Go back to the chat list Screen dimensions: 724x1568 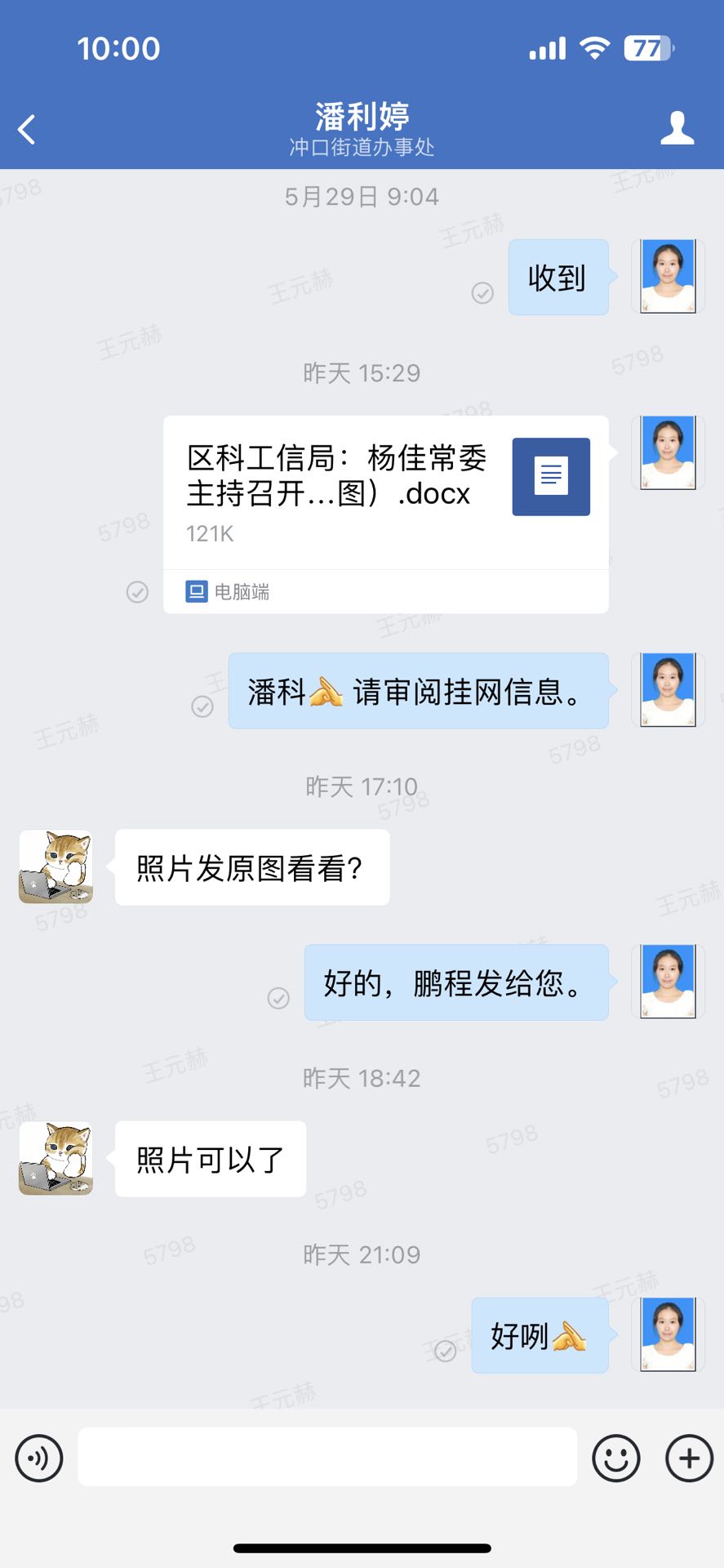click(x=28, y=129)
